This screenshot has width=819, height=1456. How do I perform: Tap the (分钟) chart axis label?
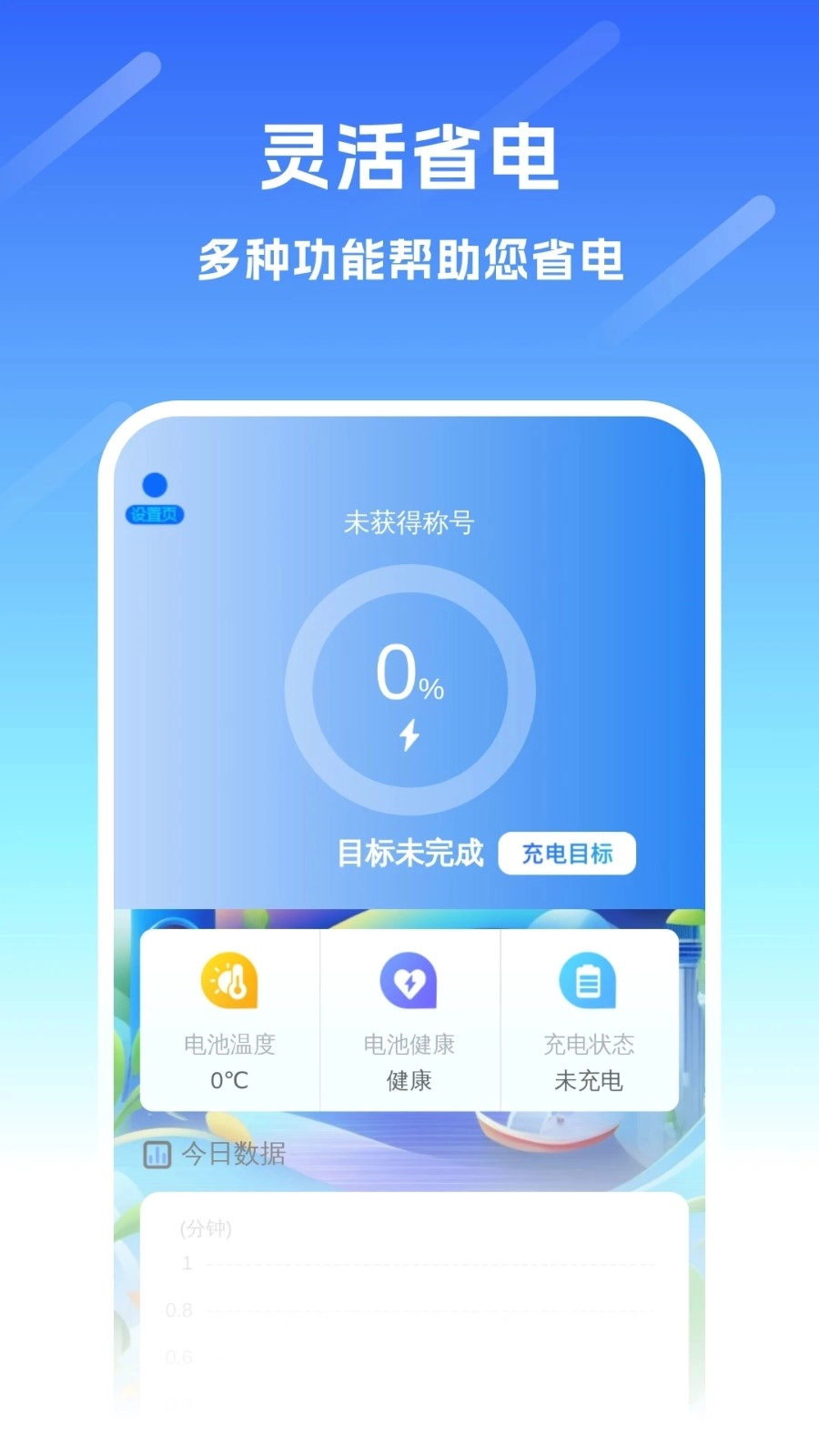[204, 1228]
